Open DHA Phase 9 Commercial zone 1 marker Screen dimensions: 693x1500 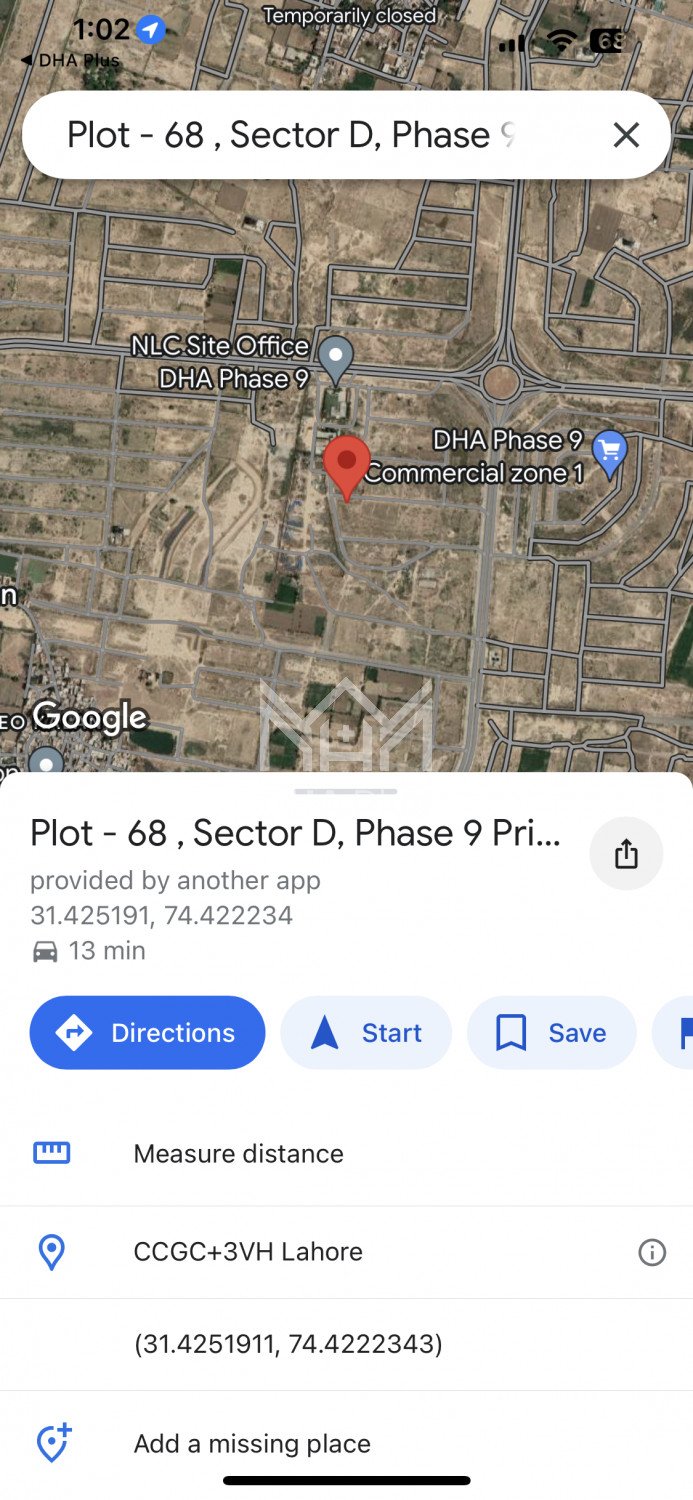[609, 451]
